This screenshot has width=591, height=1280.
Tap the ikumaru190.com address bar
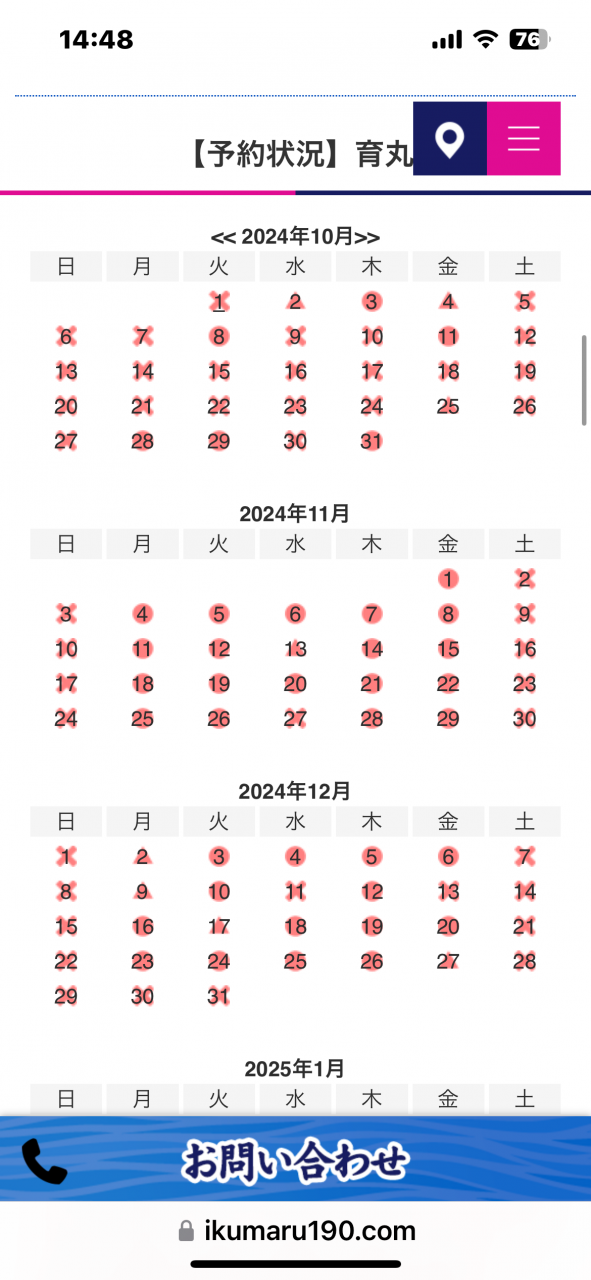pos(295,1231)
